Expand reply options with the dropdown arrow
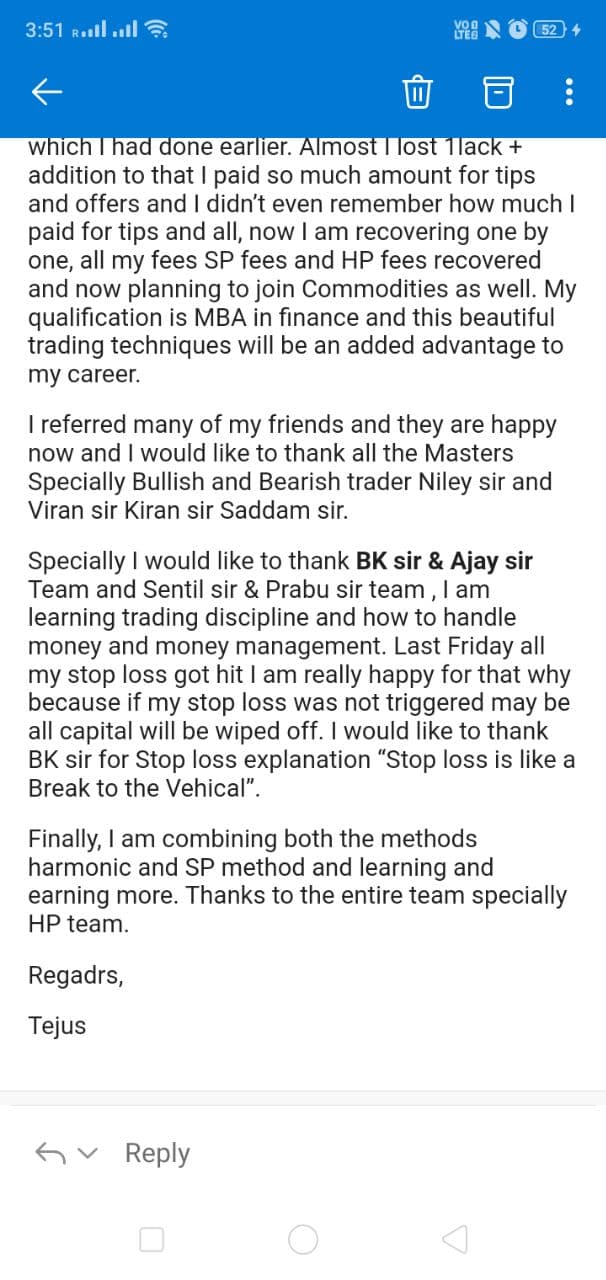The width and height of the screenshot is (606, 1280). [x=89, y=1154]
